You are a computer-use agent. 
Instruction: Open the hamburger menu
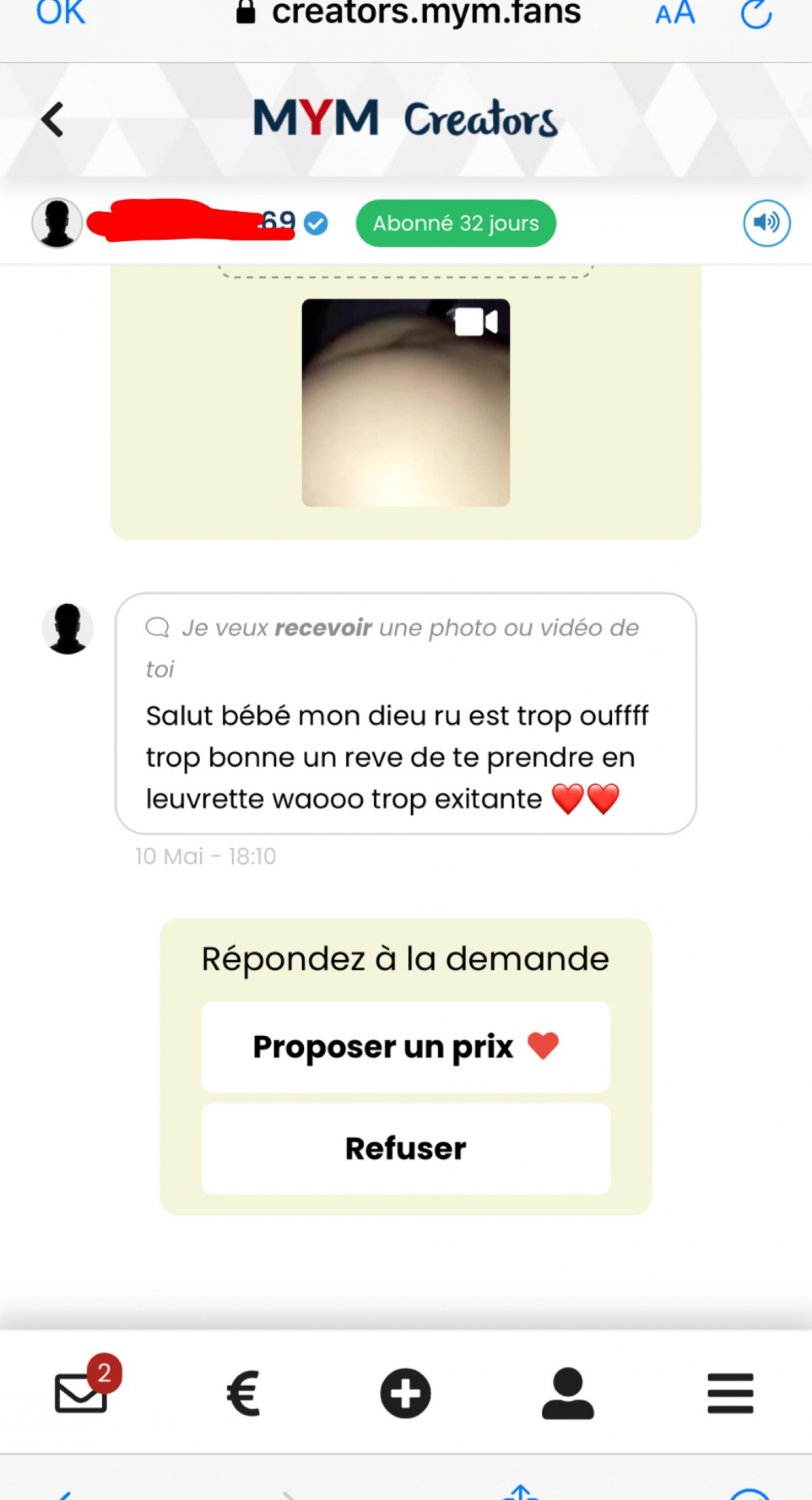point(730,1393)
